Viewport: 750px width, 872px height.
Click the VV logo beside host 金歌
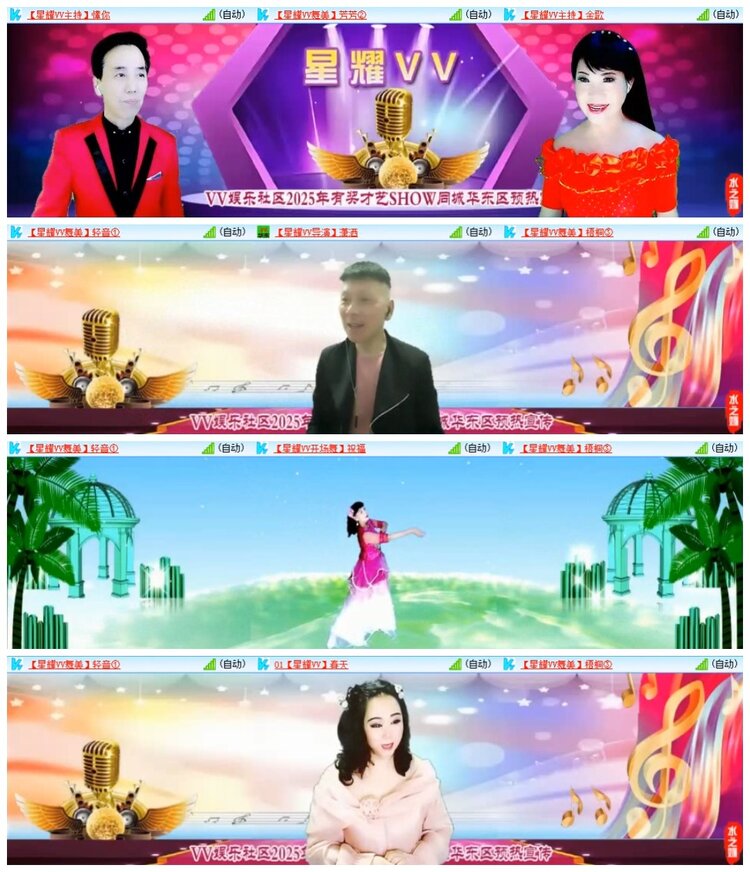pos(513,14)
